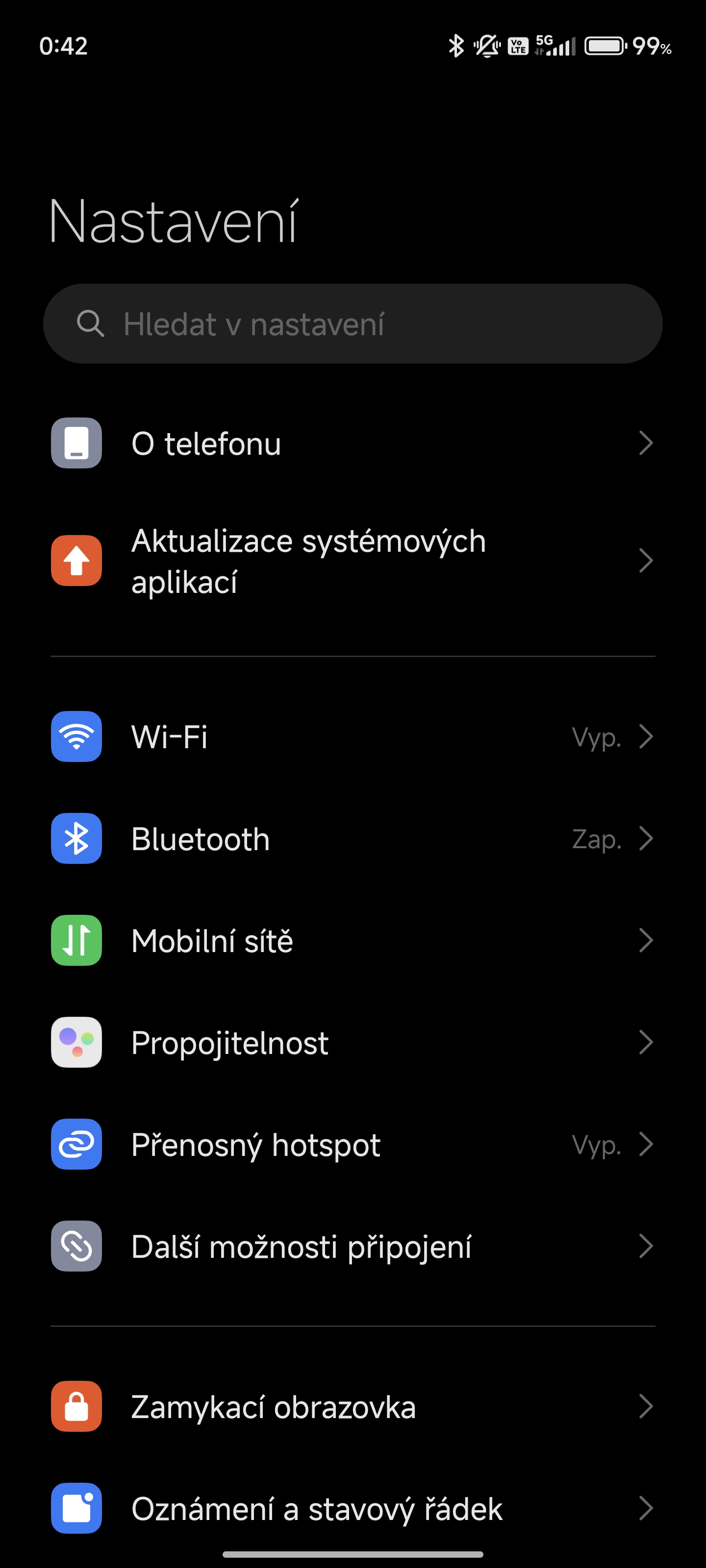Select Mobilní sítě
The height and width of the screenshot is (1568, 706).
click(x=353, y=940)
